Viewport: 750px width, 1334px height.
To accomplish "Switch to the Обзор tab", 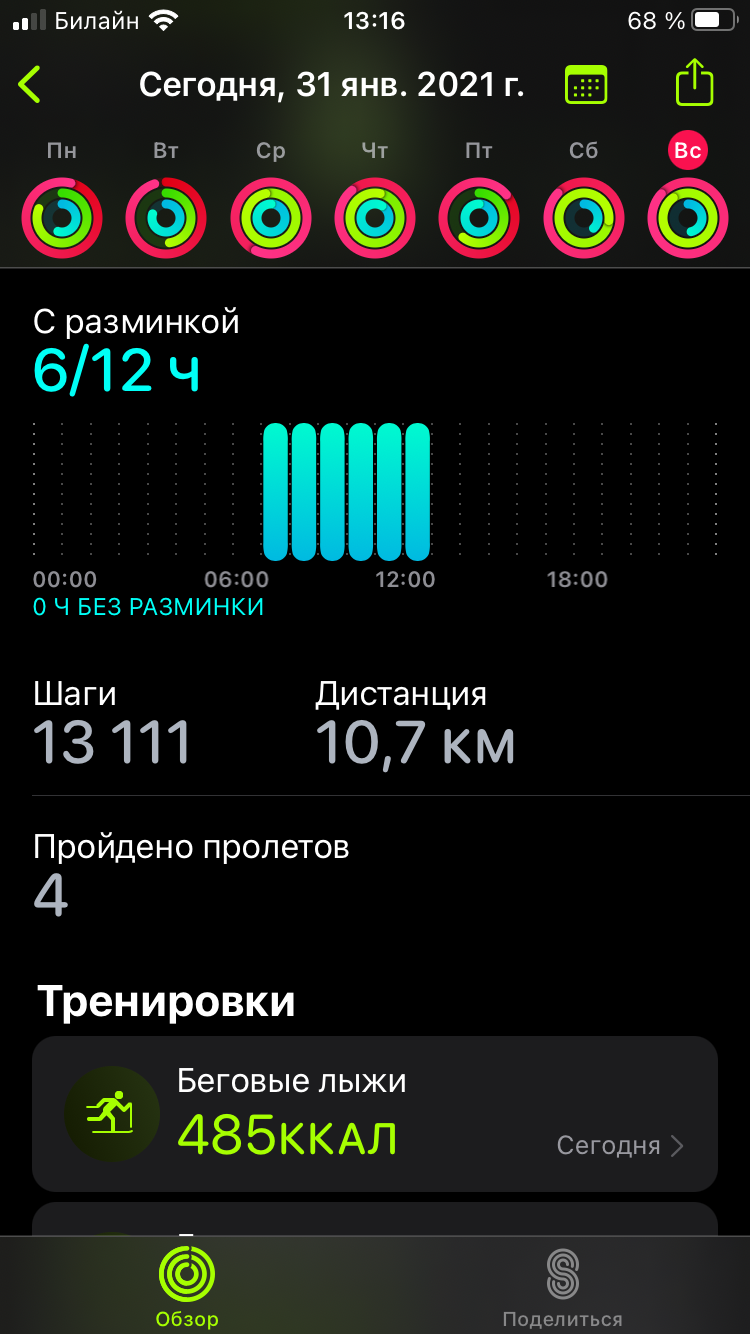I will 187,1287.
